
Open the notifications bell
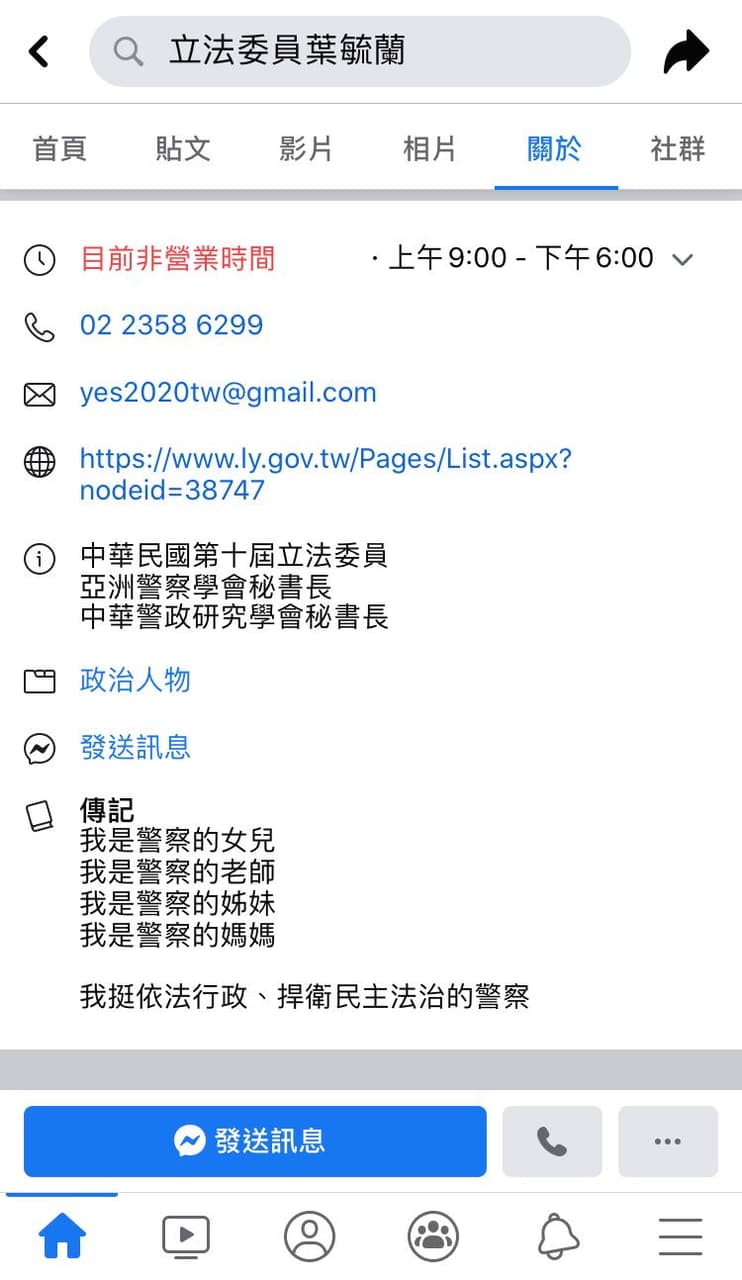558,1237
